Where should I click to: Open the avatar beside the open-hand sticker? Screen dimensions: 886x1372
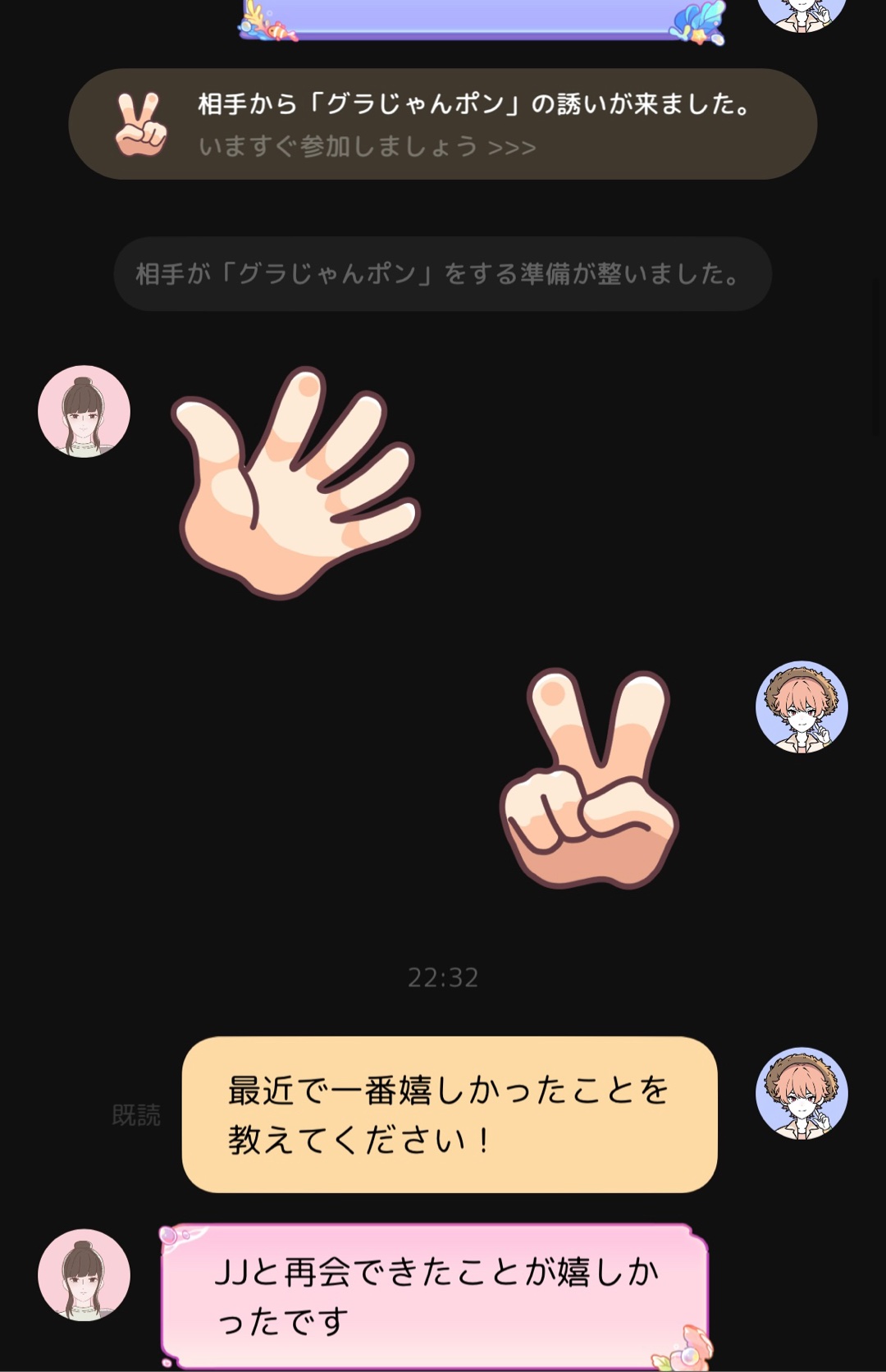pyautogui.click(x=84, y=411)
